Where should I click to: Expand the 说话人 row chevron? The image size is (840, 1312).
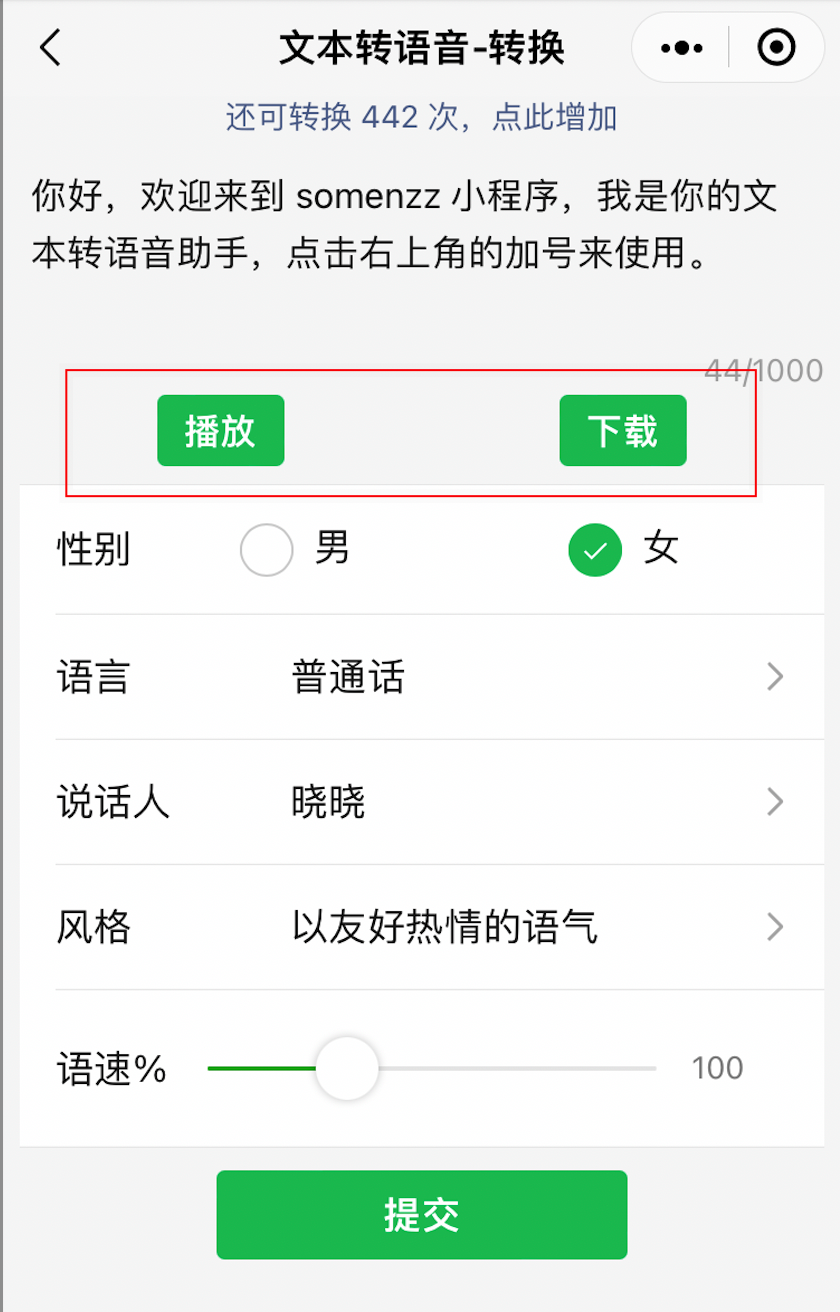tap(774, 802)
